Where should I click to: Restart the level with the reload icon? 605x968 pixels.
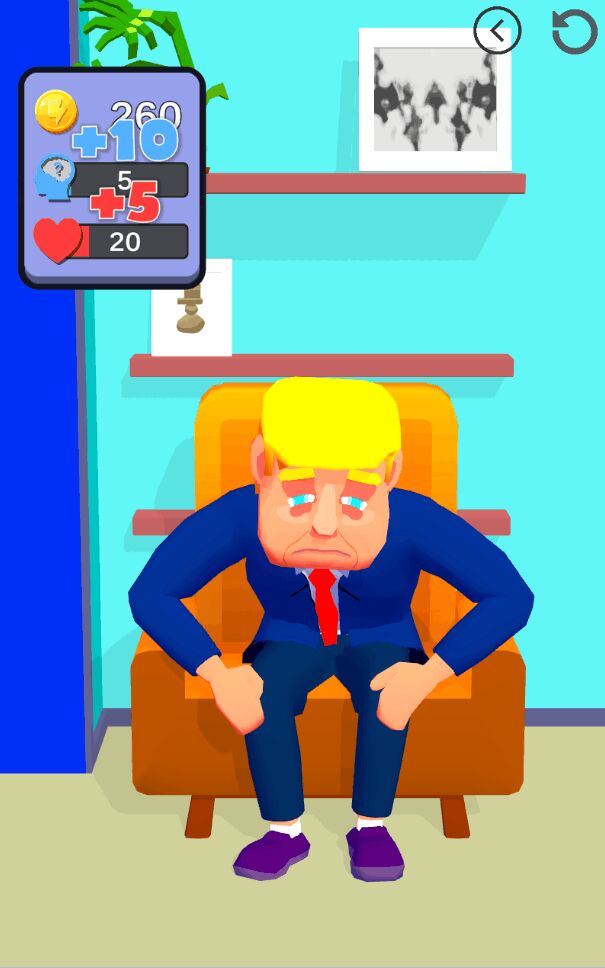pyautogui.click(x=574, y=31)
